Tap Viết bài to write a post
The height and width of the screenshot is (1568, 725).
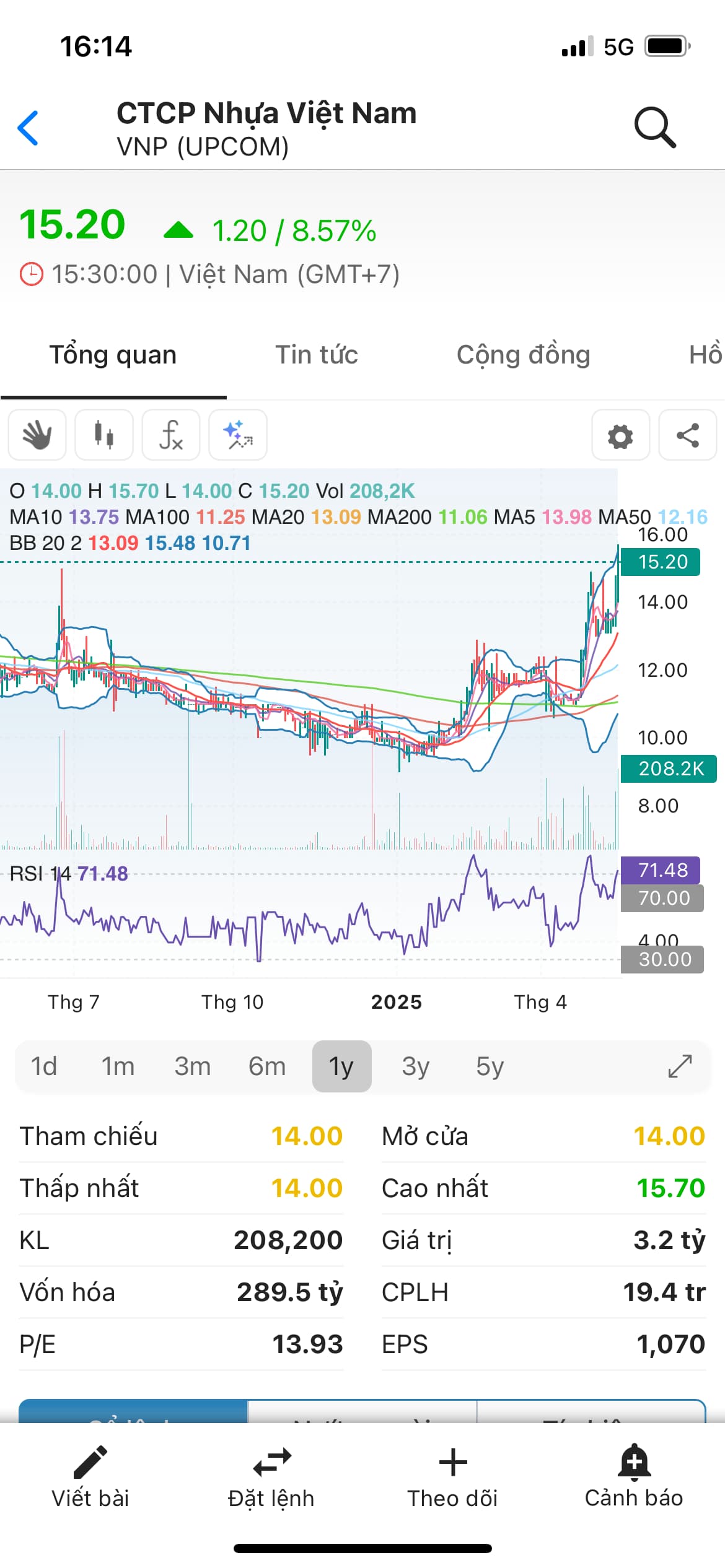click(90, 1478)
